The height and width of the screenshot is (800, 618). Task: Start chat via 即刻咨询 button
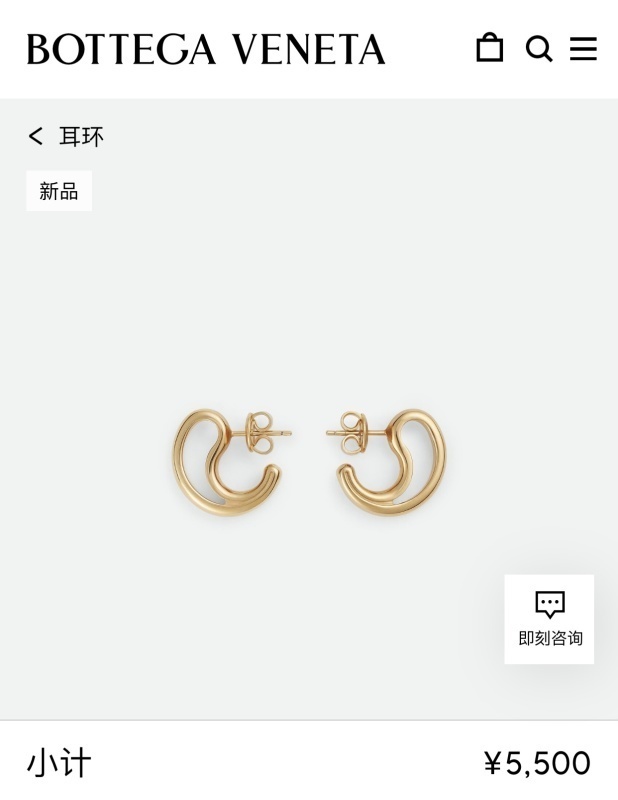549,619
